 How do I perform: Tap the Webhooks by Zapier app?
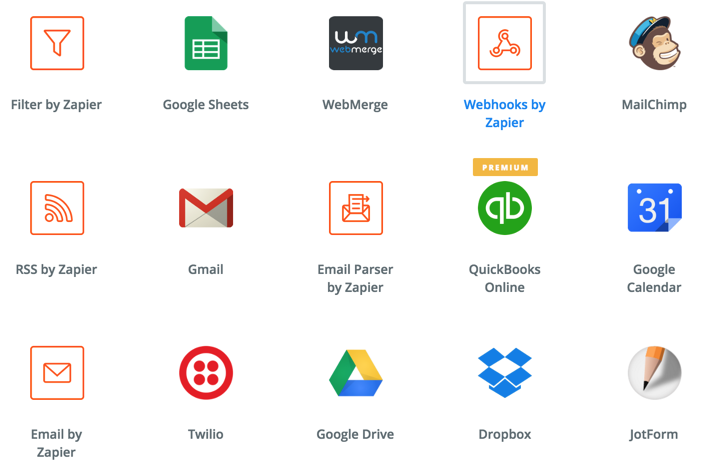(x=504, y=43)
